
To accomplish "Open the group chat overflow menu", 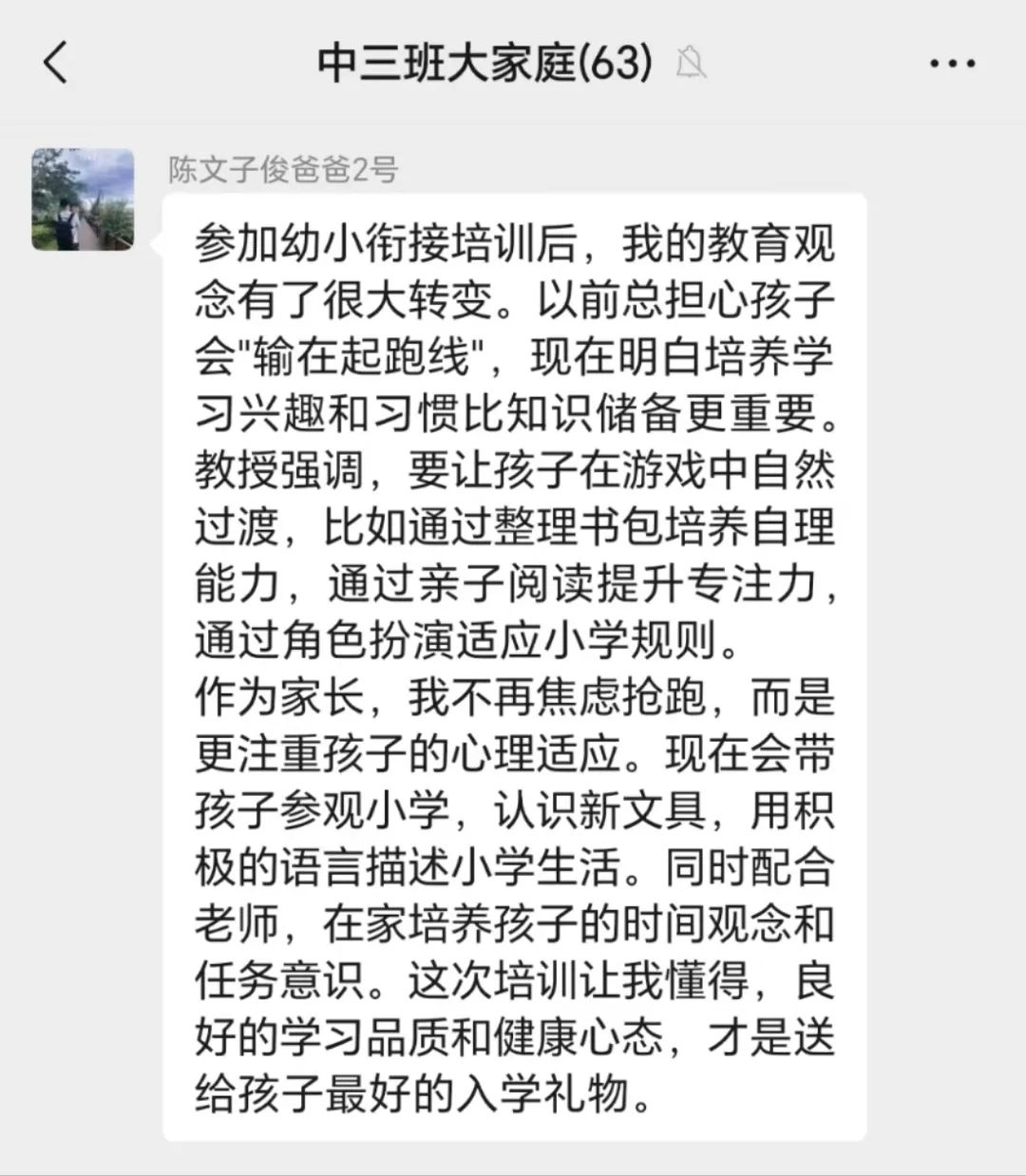I will pos(952,64).
